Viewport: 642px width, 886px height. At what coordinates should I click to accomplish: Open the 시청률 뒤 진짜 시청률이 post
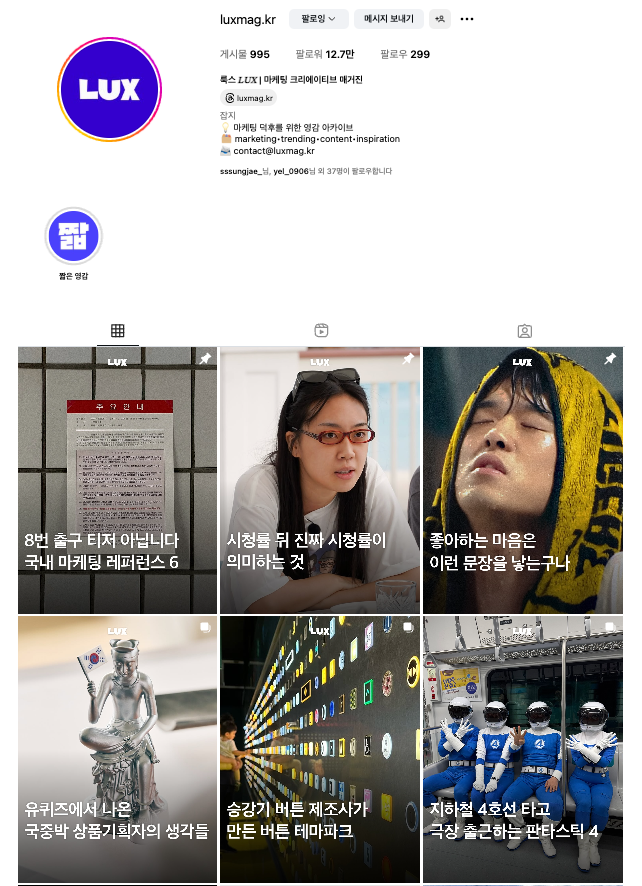tap(320, 480)
